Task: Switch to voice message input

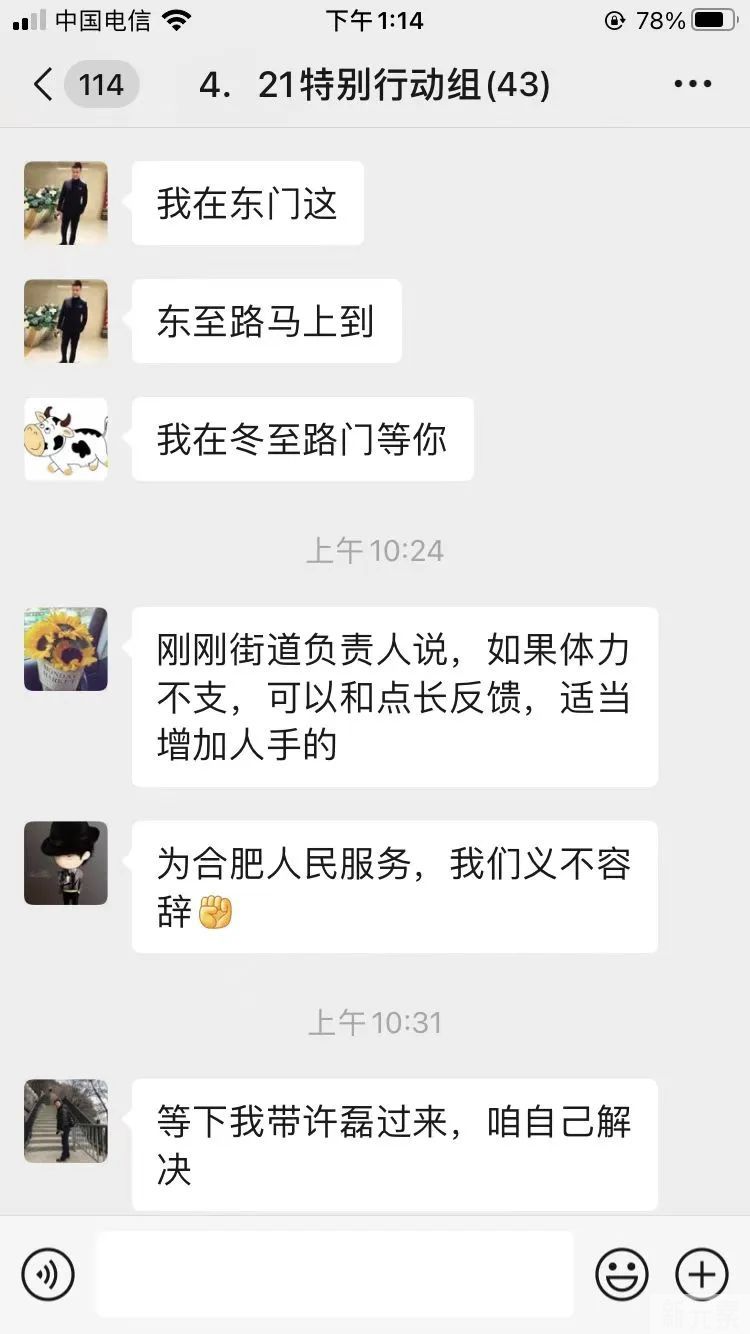Action: click(48, 1274)
